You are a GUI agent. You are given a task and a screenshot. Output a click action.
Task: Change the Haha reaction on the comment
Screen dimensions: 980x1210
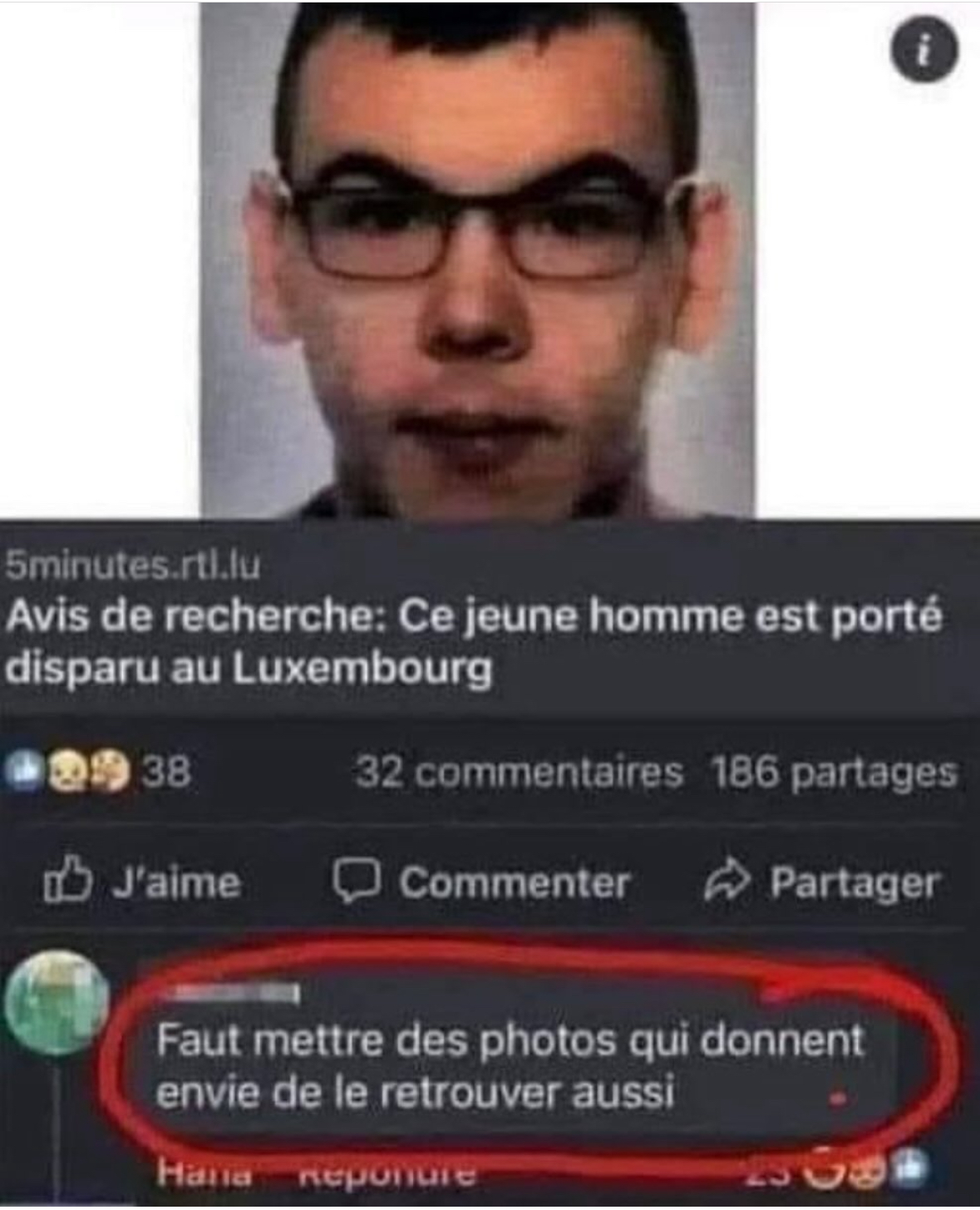(x=204, y=1173)
